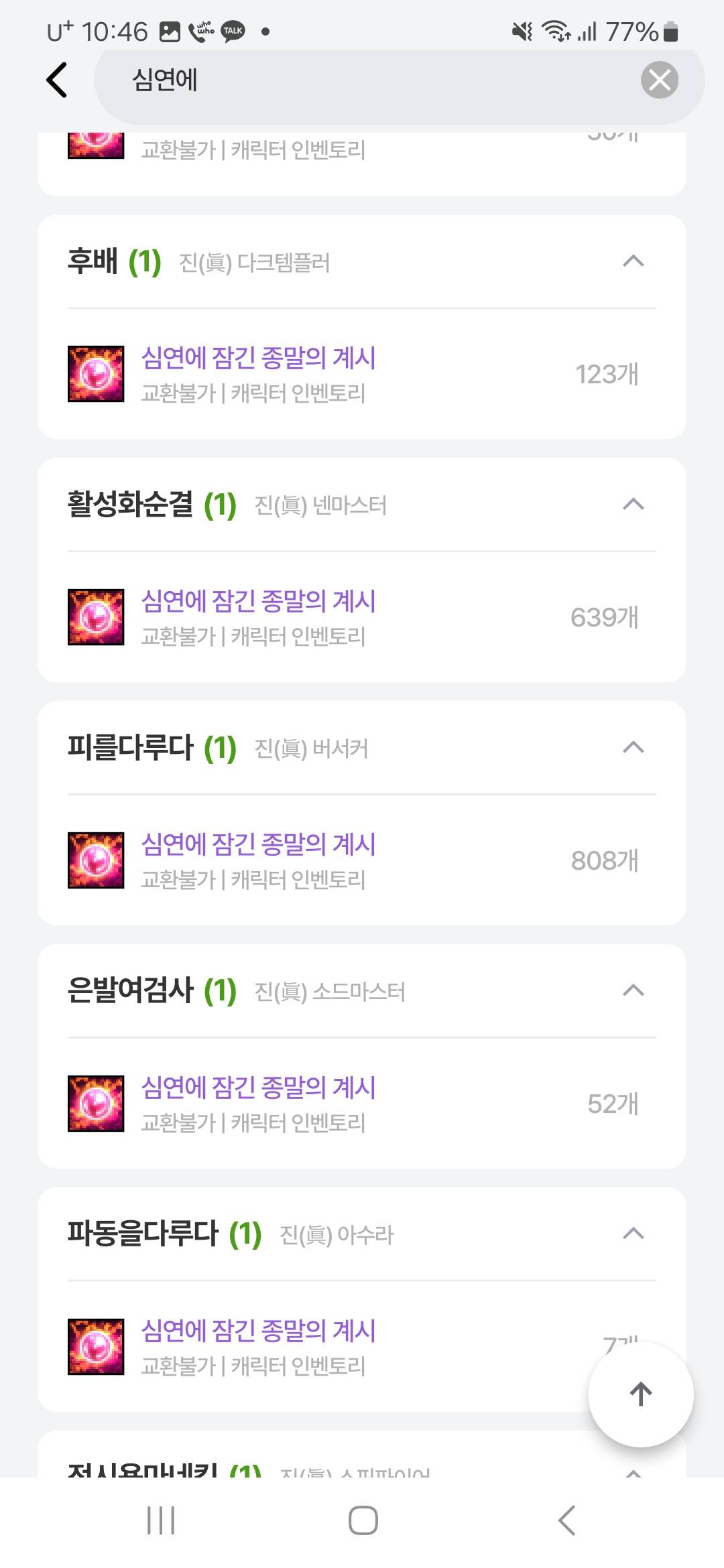Jump to top with the arrow button
The width and height of the screenshot is (724, 1568).
(640, 1394)
